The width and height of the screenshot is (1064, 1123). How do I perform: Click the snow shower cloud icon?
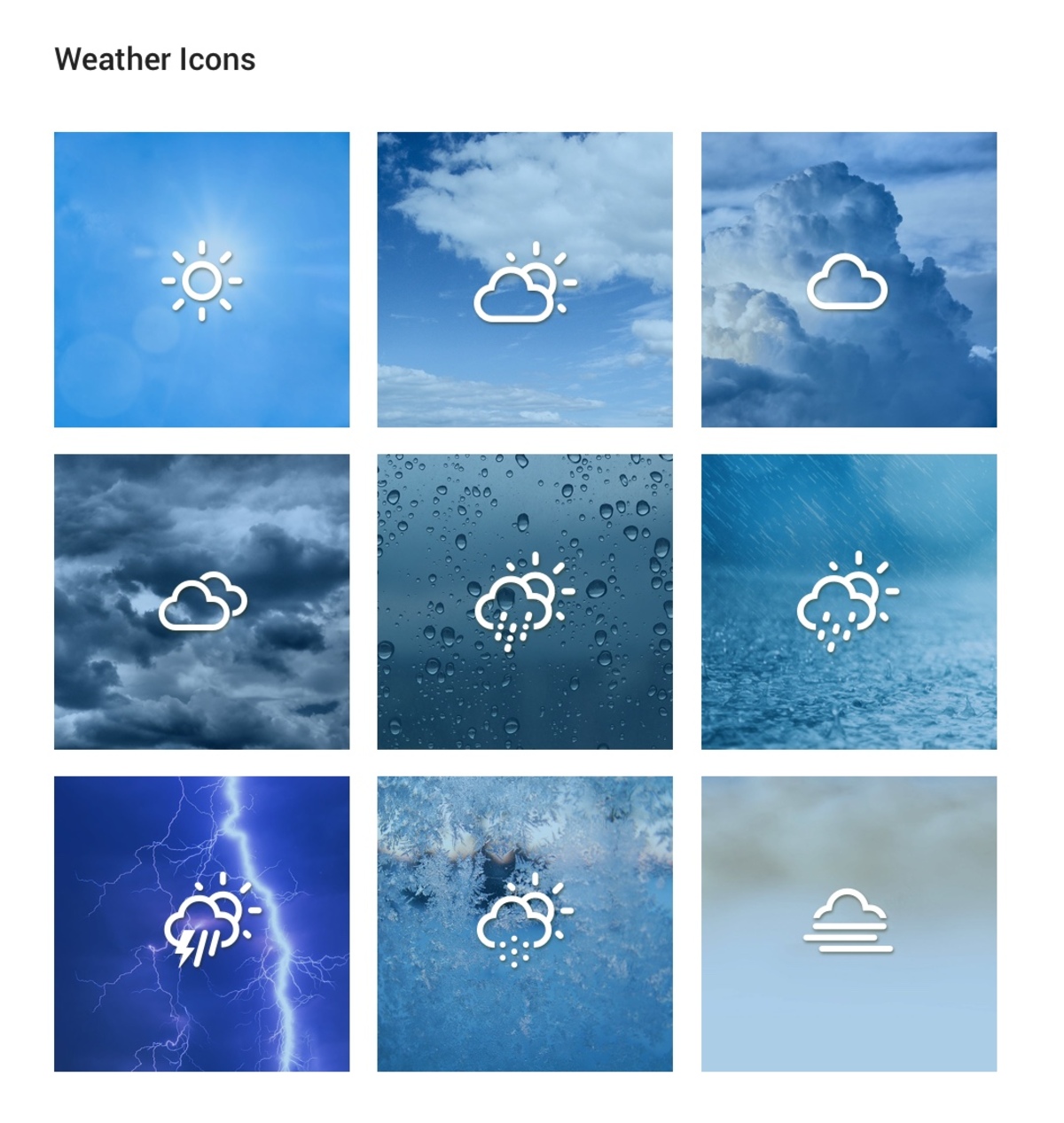click(x=520, y=920)
